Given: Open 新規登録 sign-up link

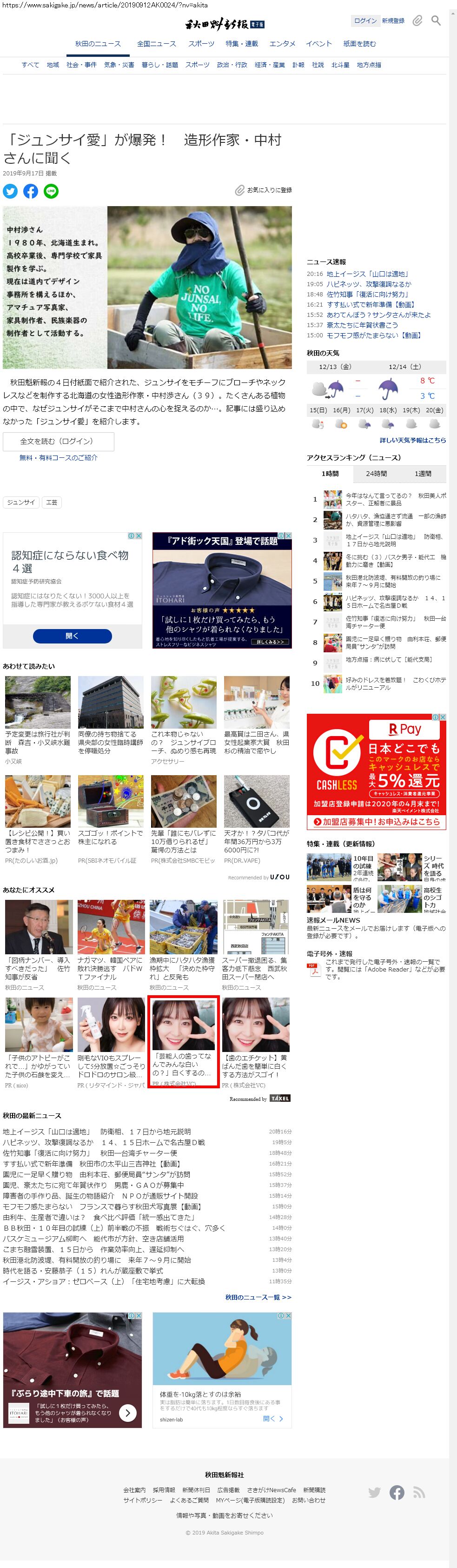Looking at the screenshot, I should [393, 20].
